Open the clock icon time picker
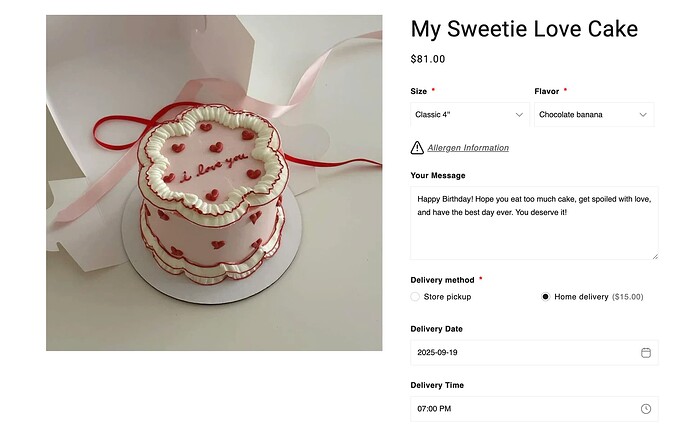Viewport: 690px width, 433px height. pyautogui.click(x=646, y=409)
